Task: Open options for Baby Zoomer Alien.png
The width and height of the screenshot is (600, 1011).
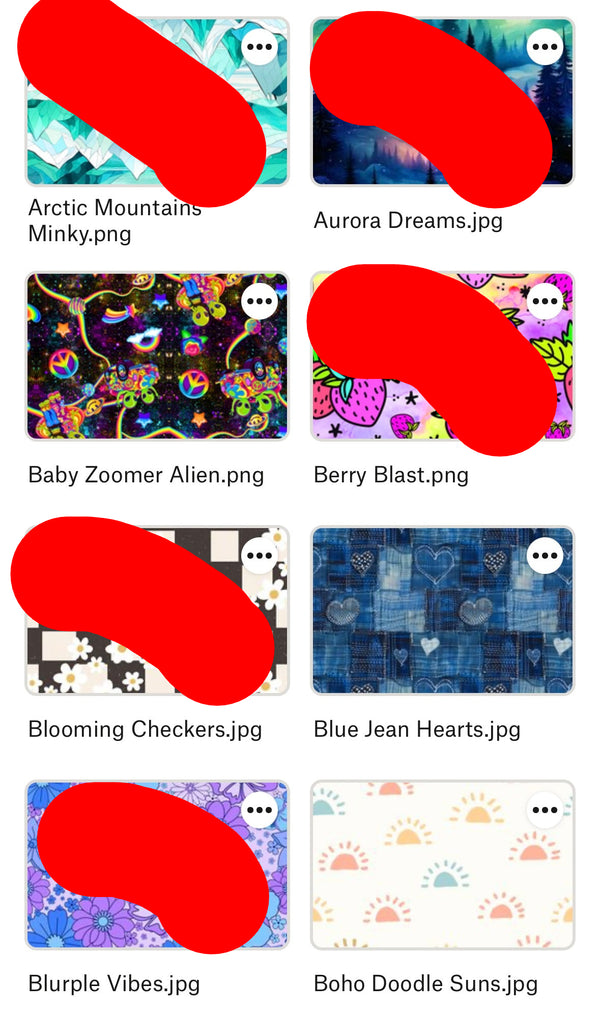Action: [x=260, y=301]
